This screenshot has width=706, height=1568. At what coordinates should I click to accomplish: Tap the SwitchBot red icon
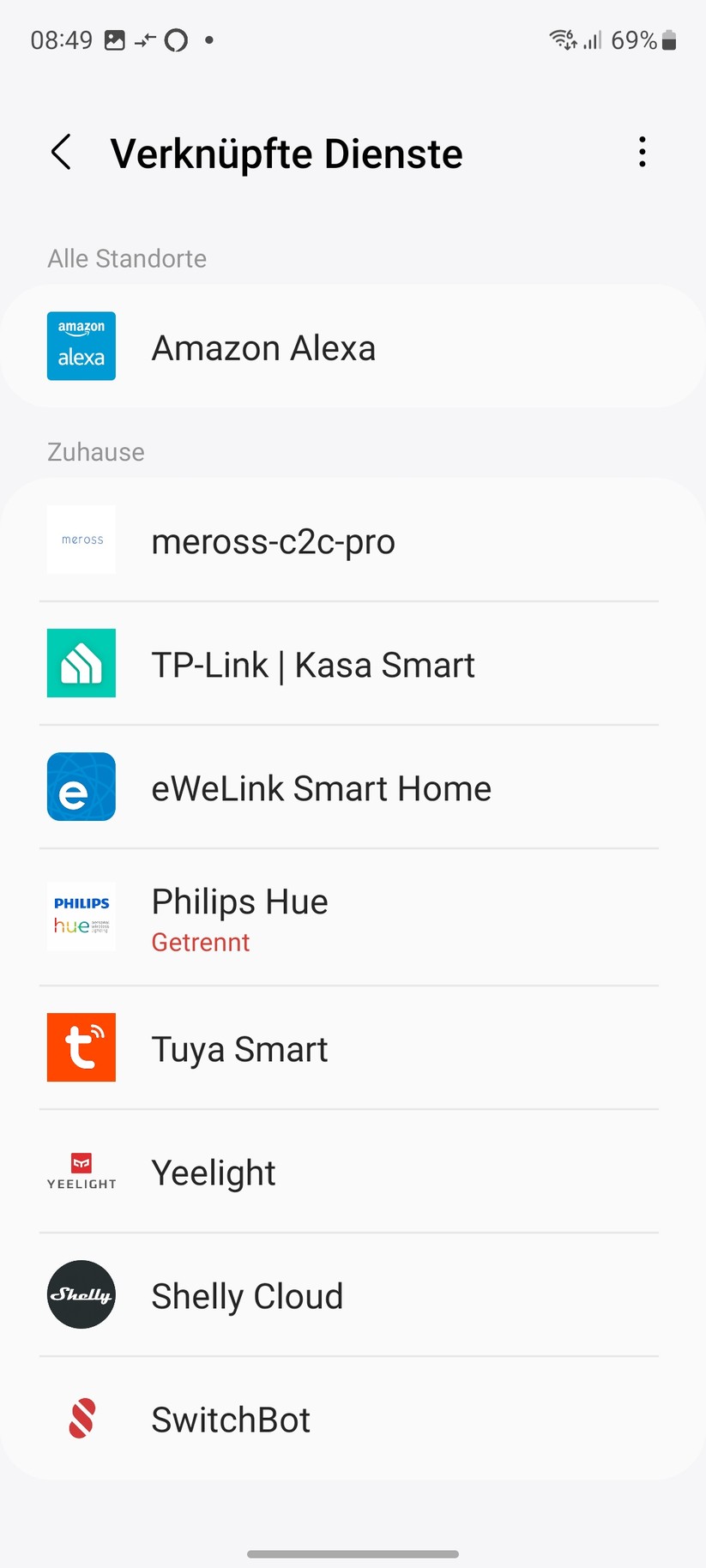pos(81,1418)
